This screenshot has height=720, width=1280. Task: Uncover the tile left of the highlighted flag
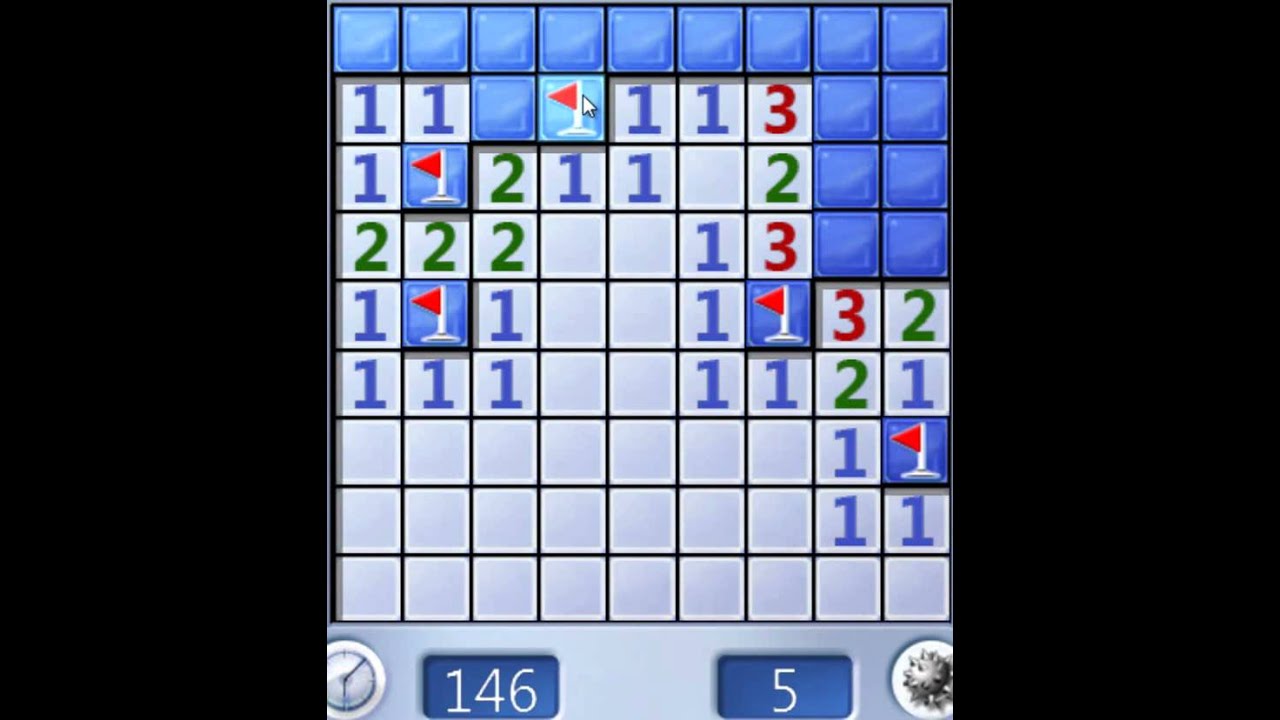point(503,109)
